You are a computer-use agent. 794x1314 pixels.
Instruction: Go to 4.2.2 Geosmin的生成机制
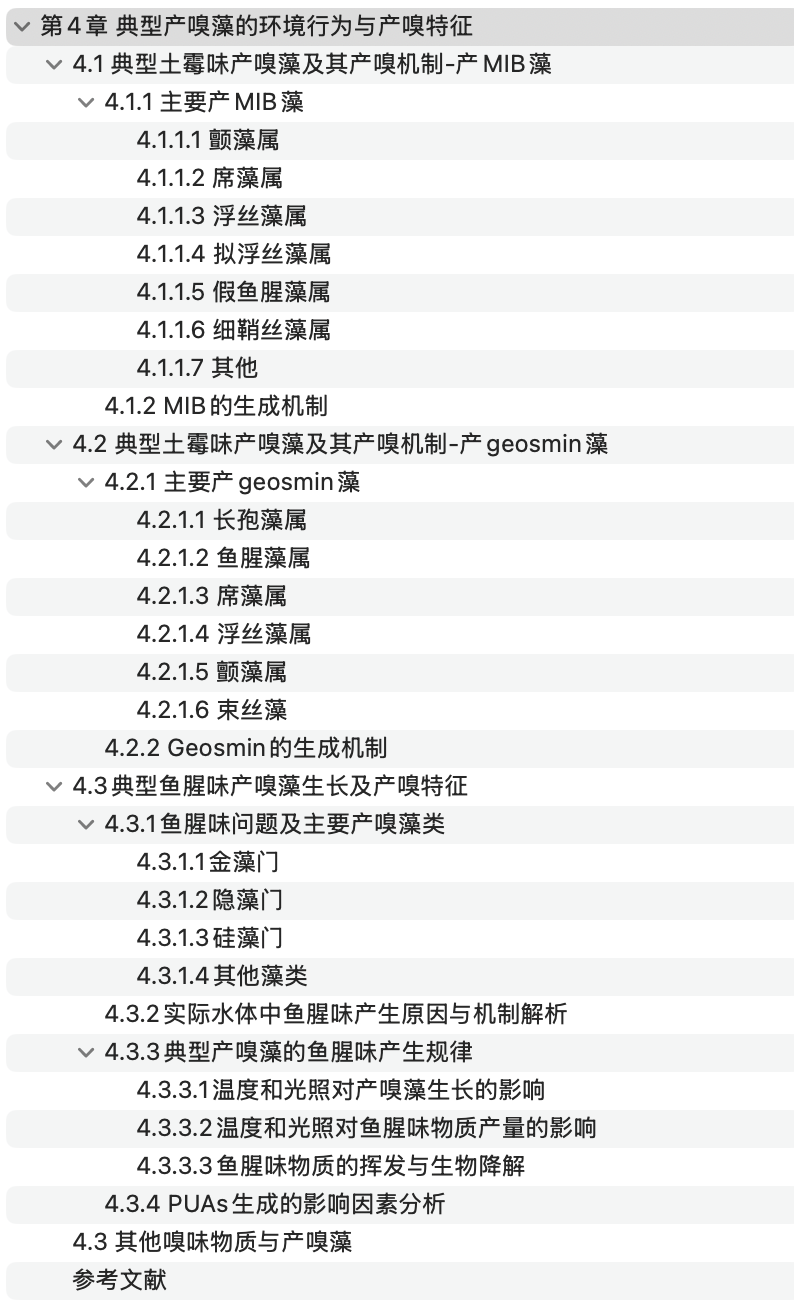[x=245, y=749]
